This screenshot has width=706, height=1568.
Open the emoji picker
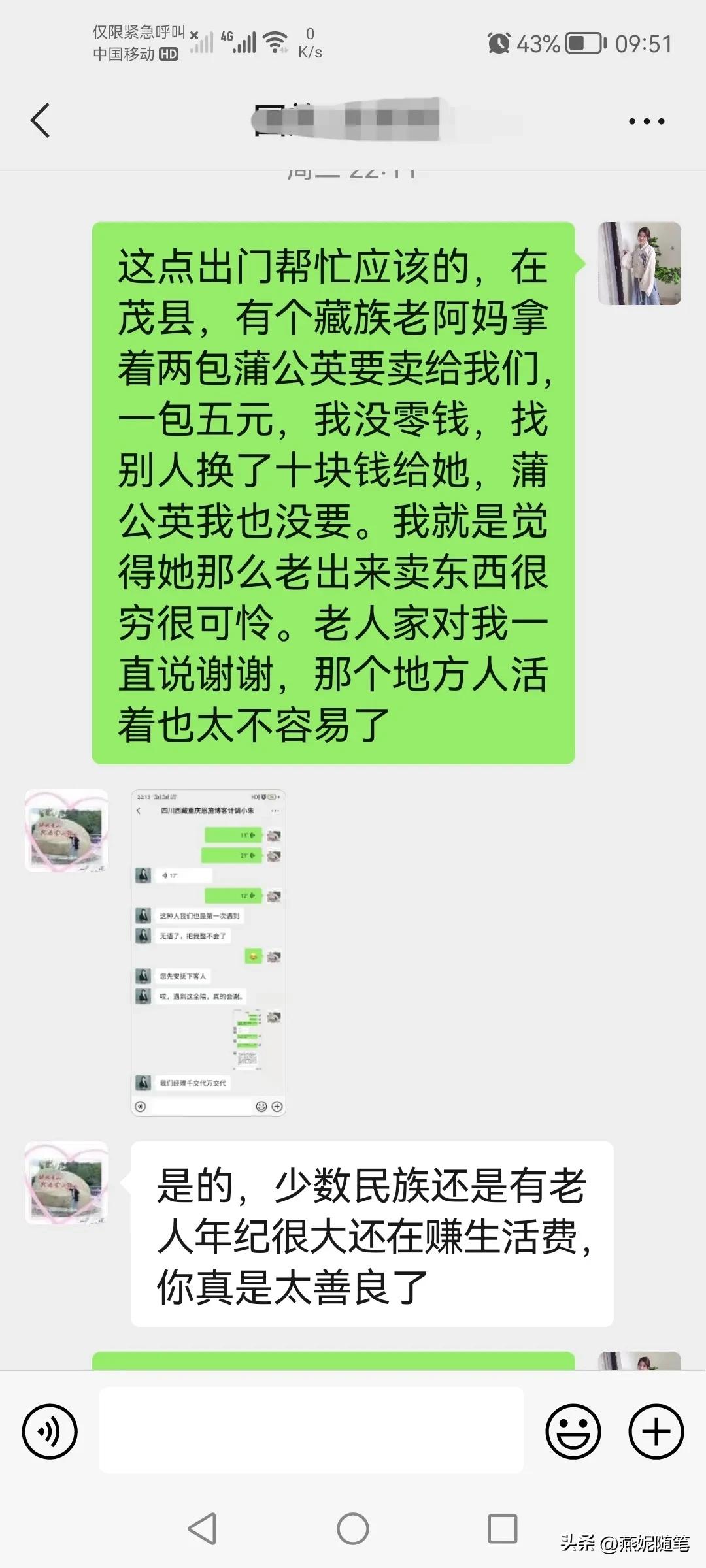click(573, 1431)
